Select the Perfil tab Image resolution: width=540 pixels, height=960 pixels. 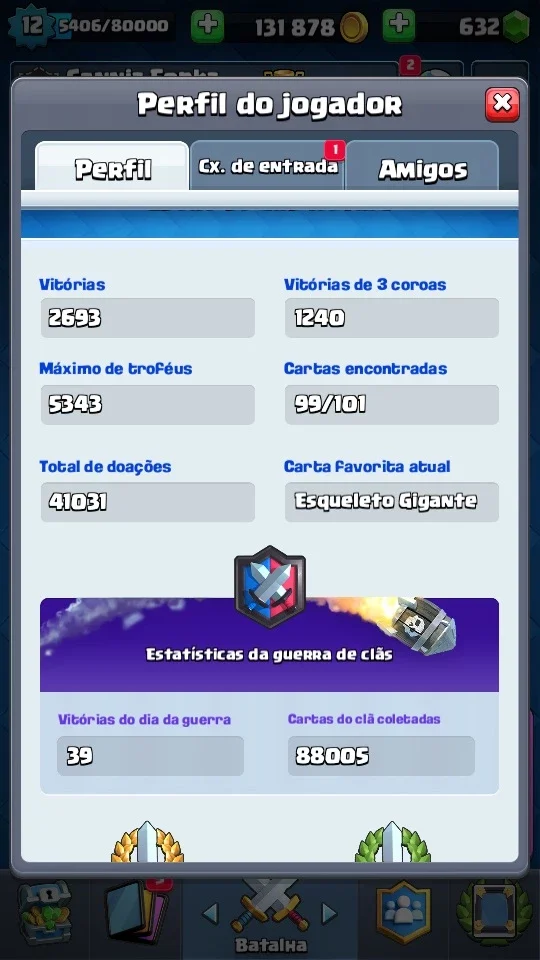112,166
